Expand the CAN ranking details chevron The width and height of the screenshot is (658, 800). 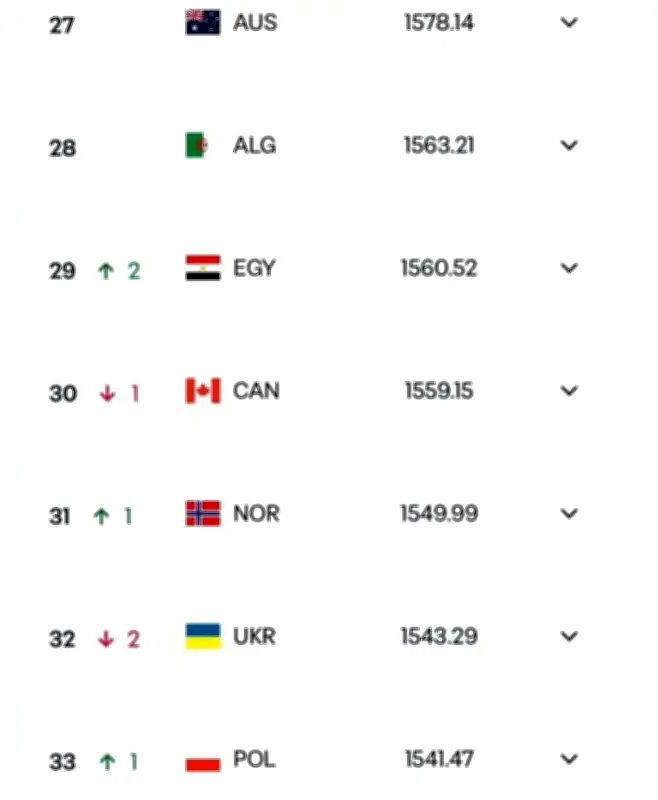(x=569, y=391)
